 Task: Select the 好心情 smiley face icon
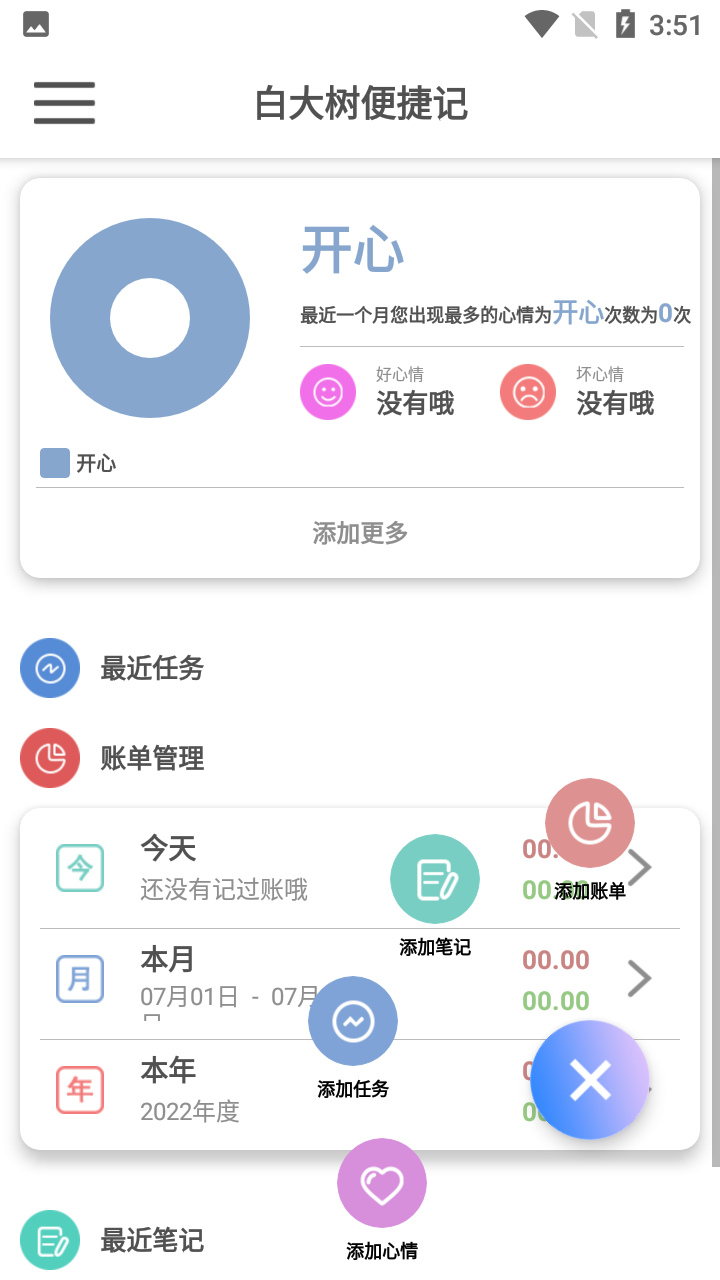tap(328, 391)
